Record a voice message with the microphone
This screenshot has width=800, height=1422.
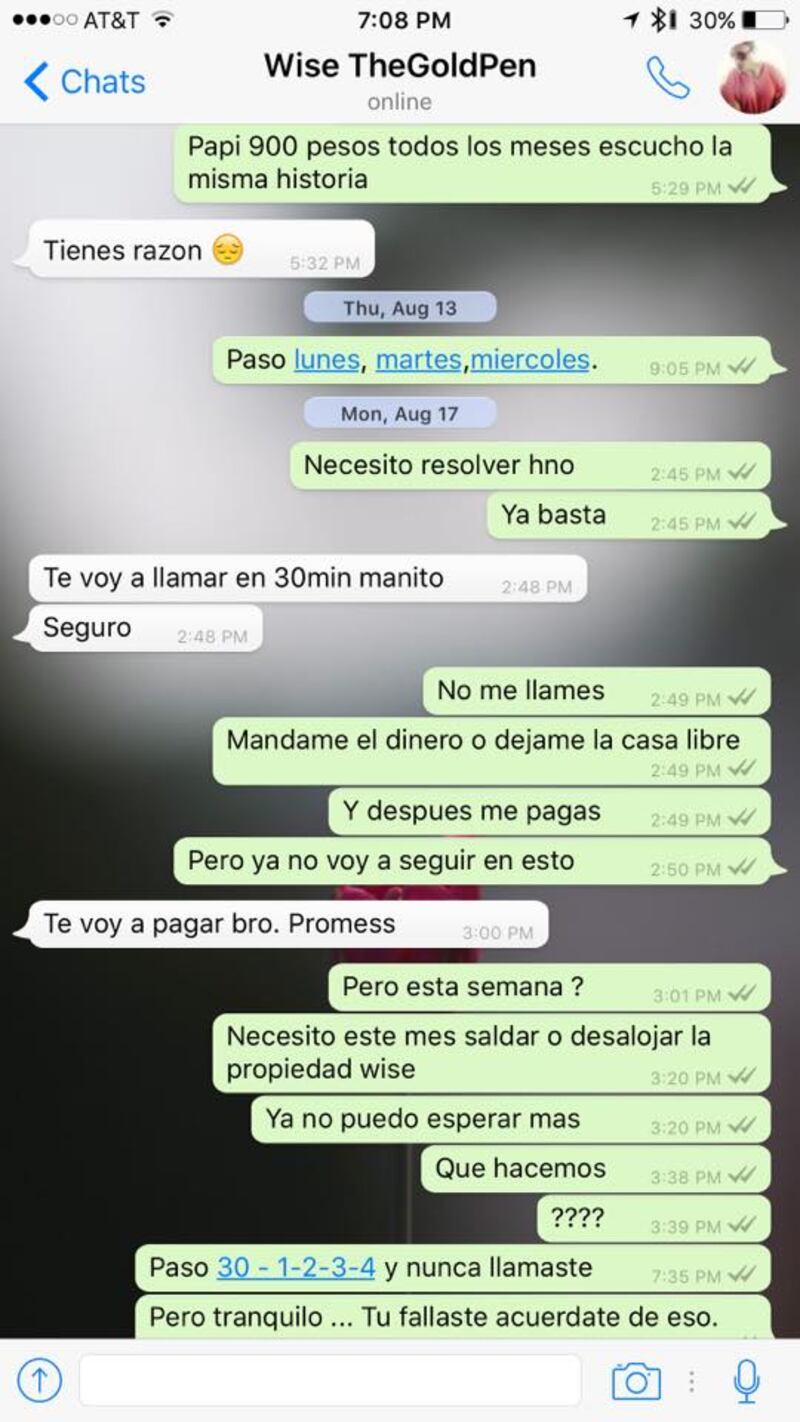click(x=746, y=1381)
